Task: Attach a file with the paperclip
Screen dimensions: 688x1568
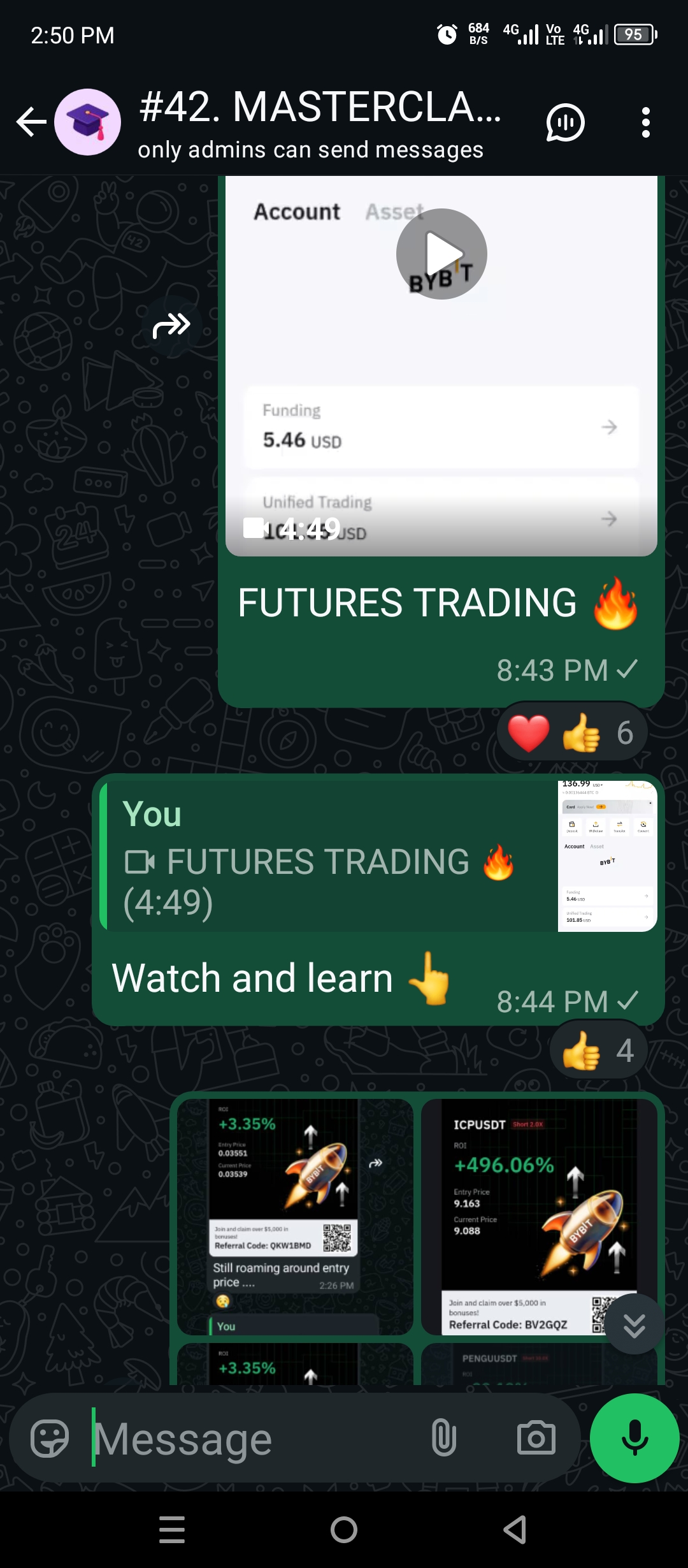Action: [x=443, y=1439]
